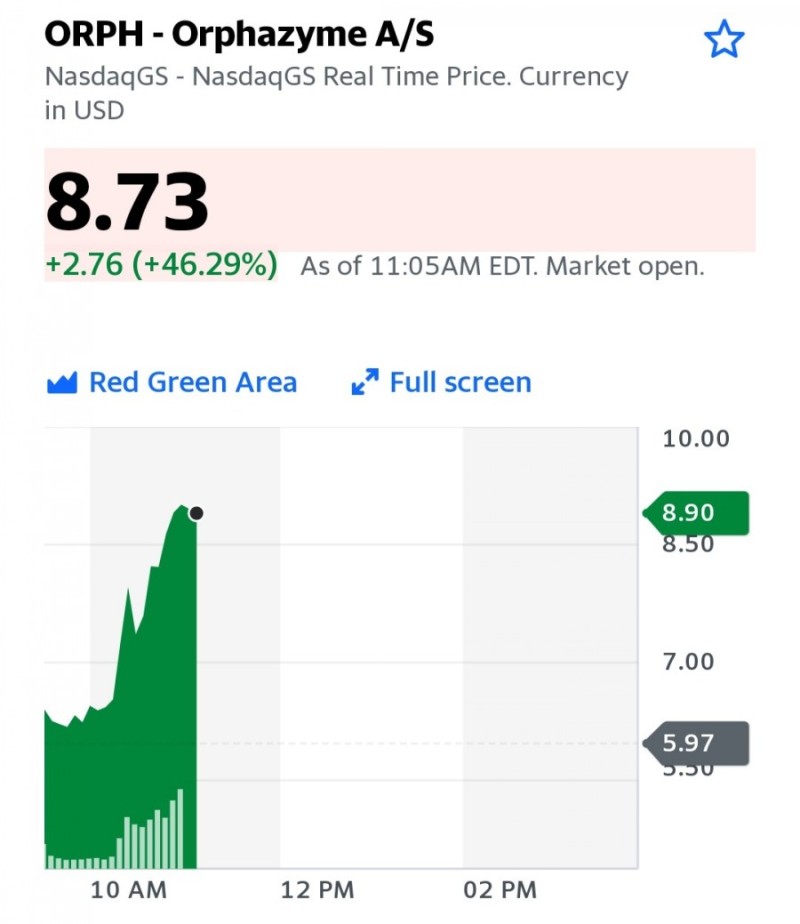Add ORPH to watchlist with star icon
The image size is (800, 924).
tap(724, 39)
